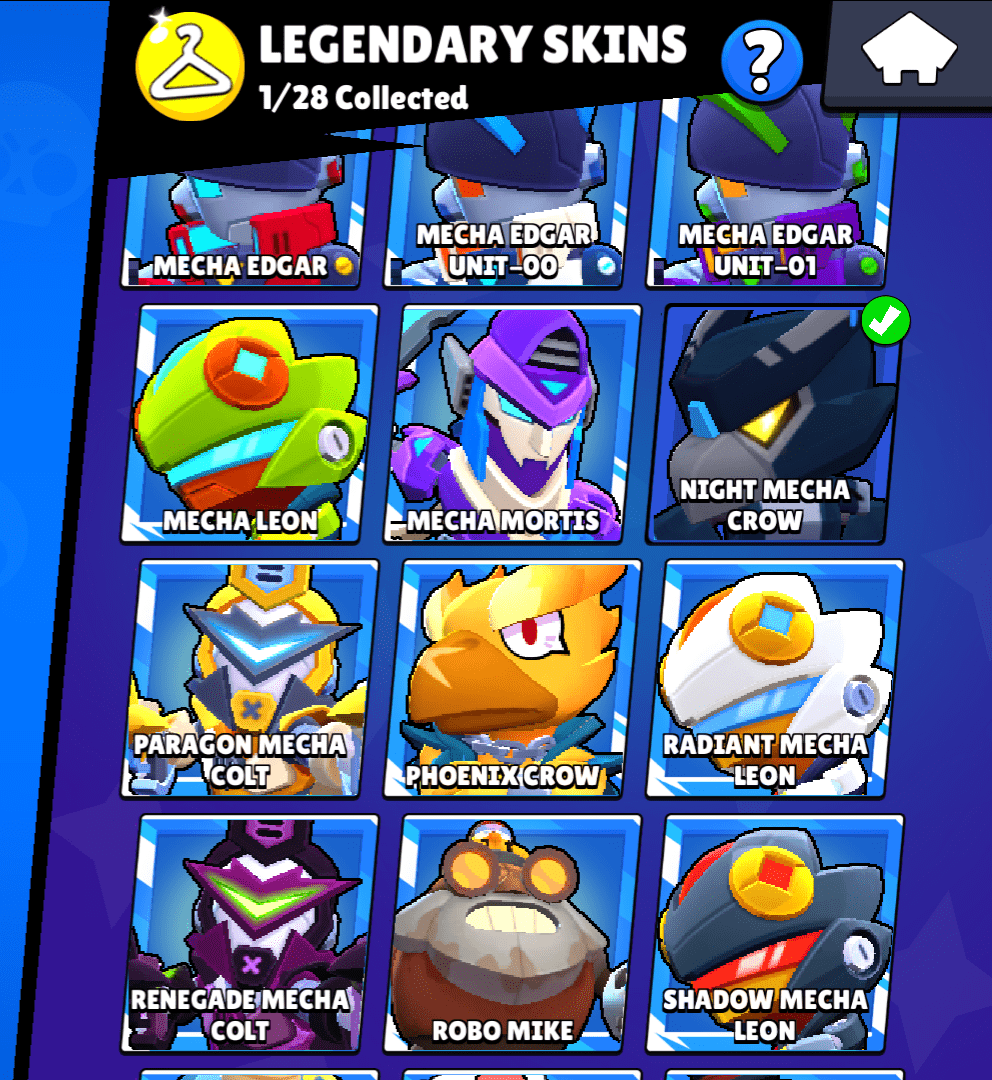This screenshot has height=1080, width=992.
Task: Open the Phoenix Crow skin
Action: click(x=512, y=678)
